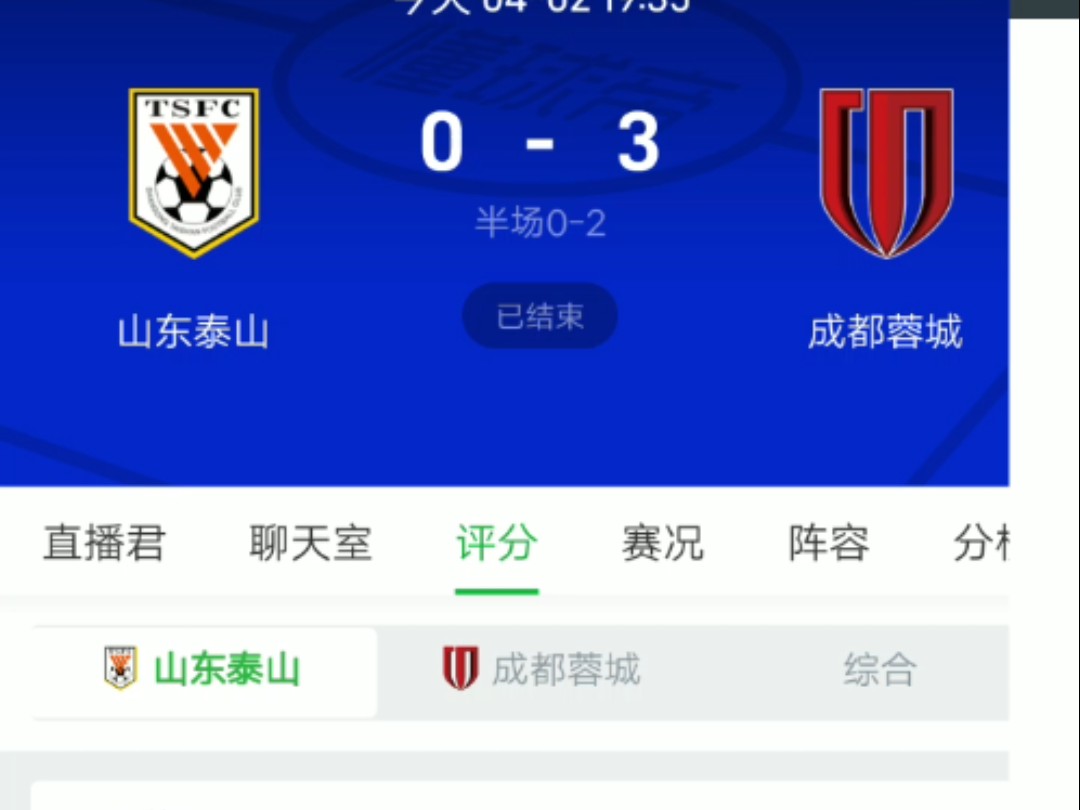1080x810 pixels.
Task: Switch to the 赛况 tab
Action: click(x=662, y=544)
